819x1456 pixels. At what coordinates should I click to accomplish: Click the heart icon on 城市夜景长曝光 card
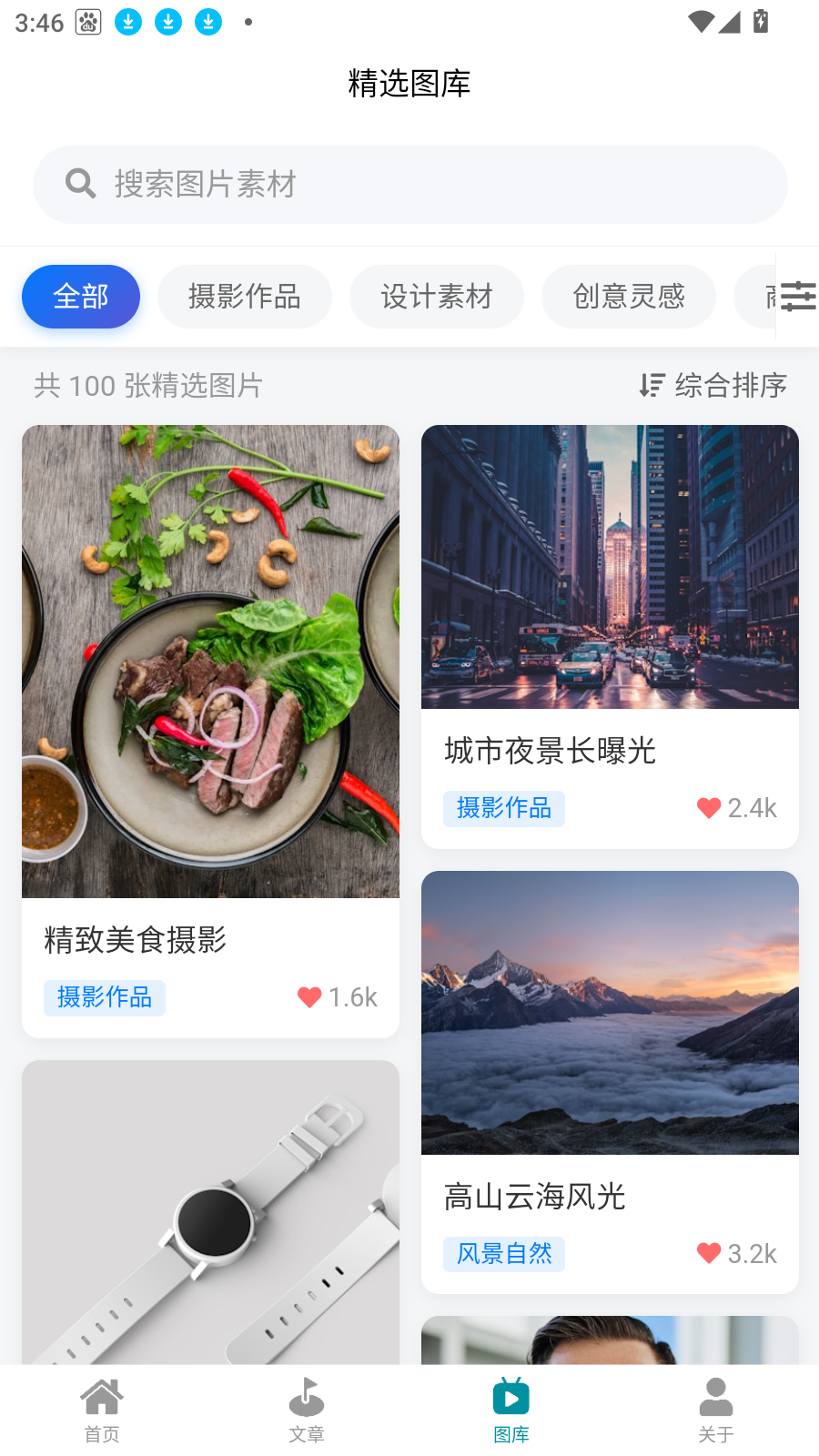[708, 808]
